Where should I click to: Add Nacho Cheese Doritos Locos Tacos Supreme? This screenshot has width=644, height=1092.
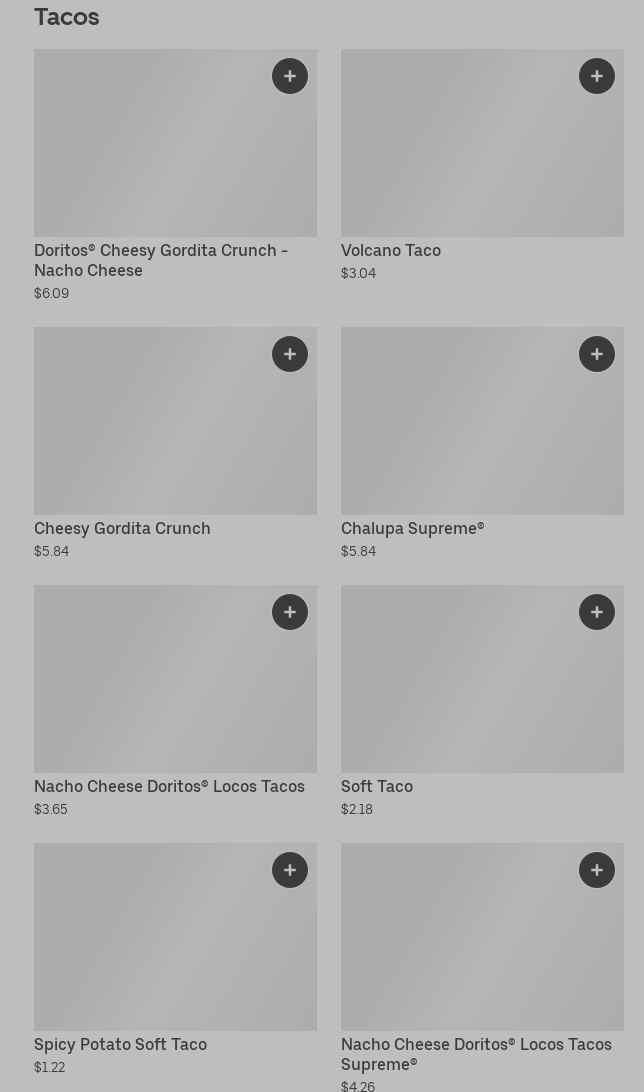pos(597,870)
